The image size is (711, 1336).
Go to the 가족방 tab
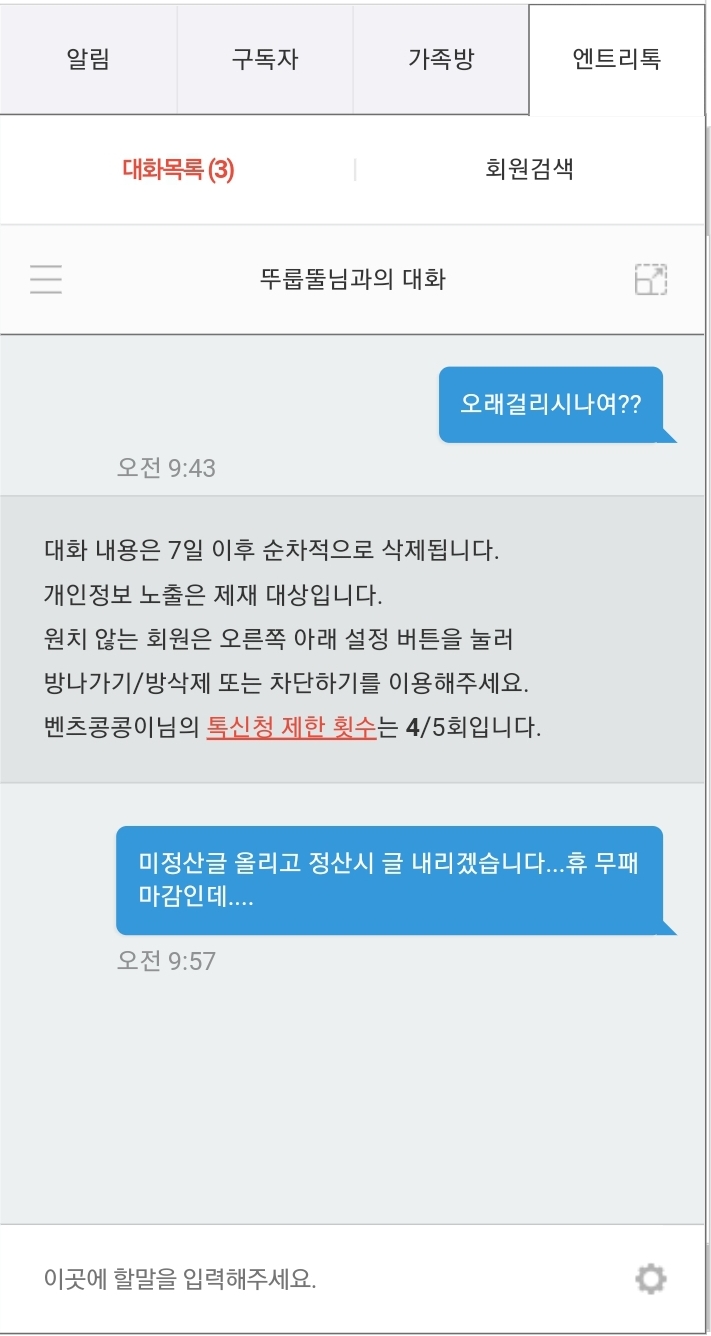441,59
